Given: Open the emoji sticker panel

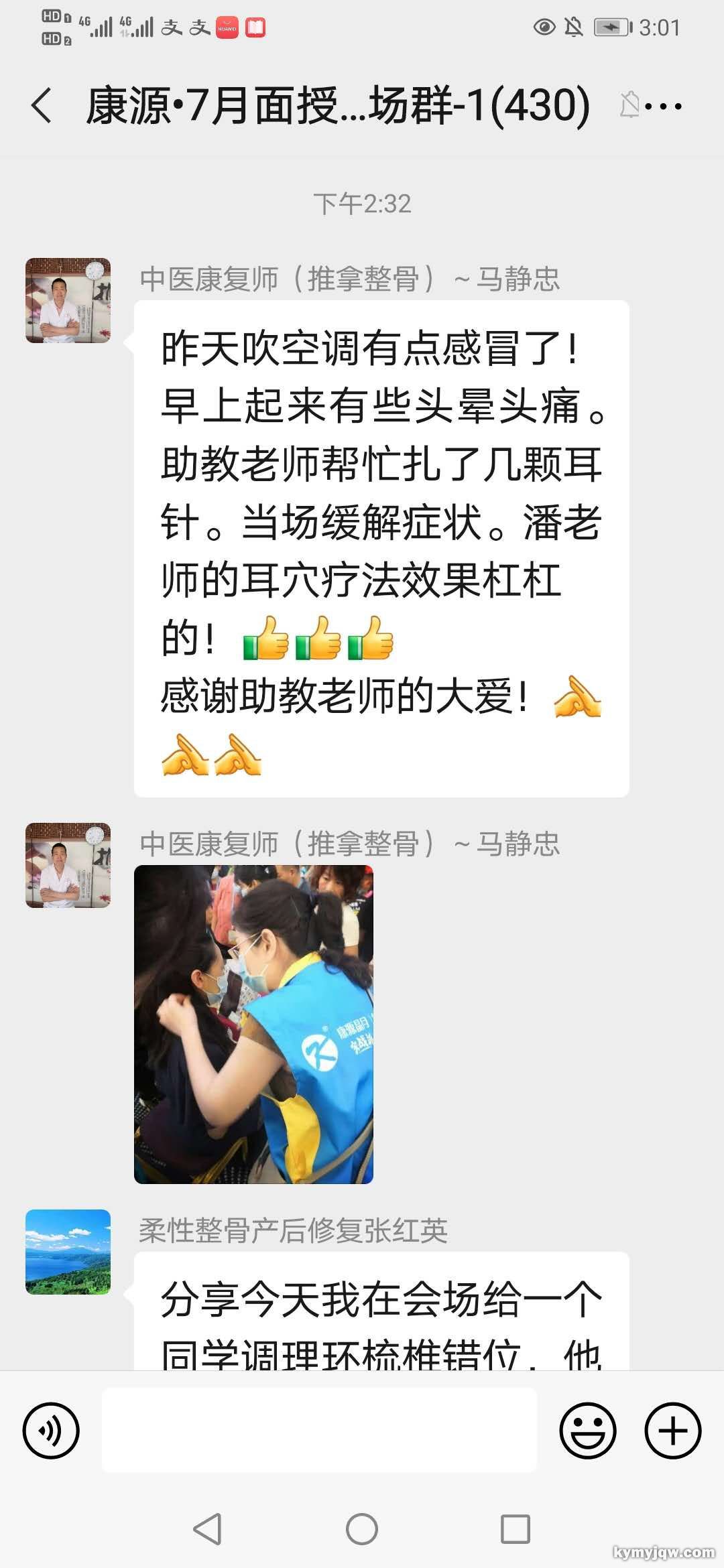Looking at the screenshot, I should (x=588, y=1431).
